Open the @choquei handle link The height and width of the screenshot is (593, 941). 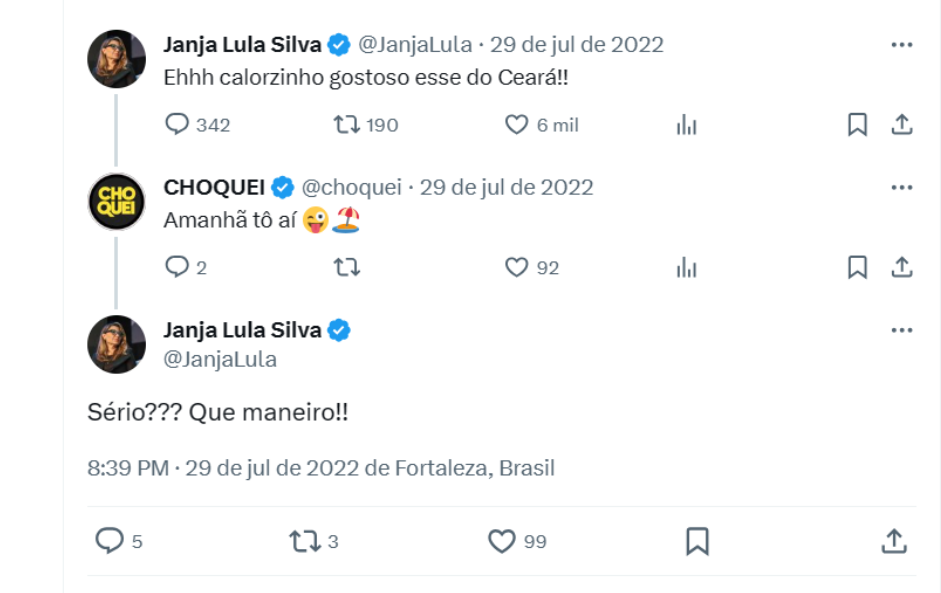351,187
